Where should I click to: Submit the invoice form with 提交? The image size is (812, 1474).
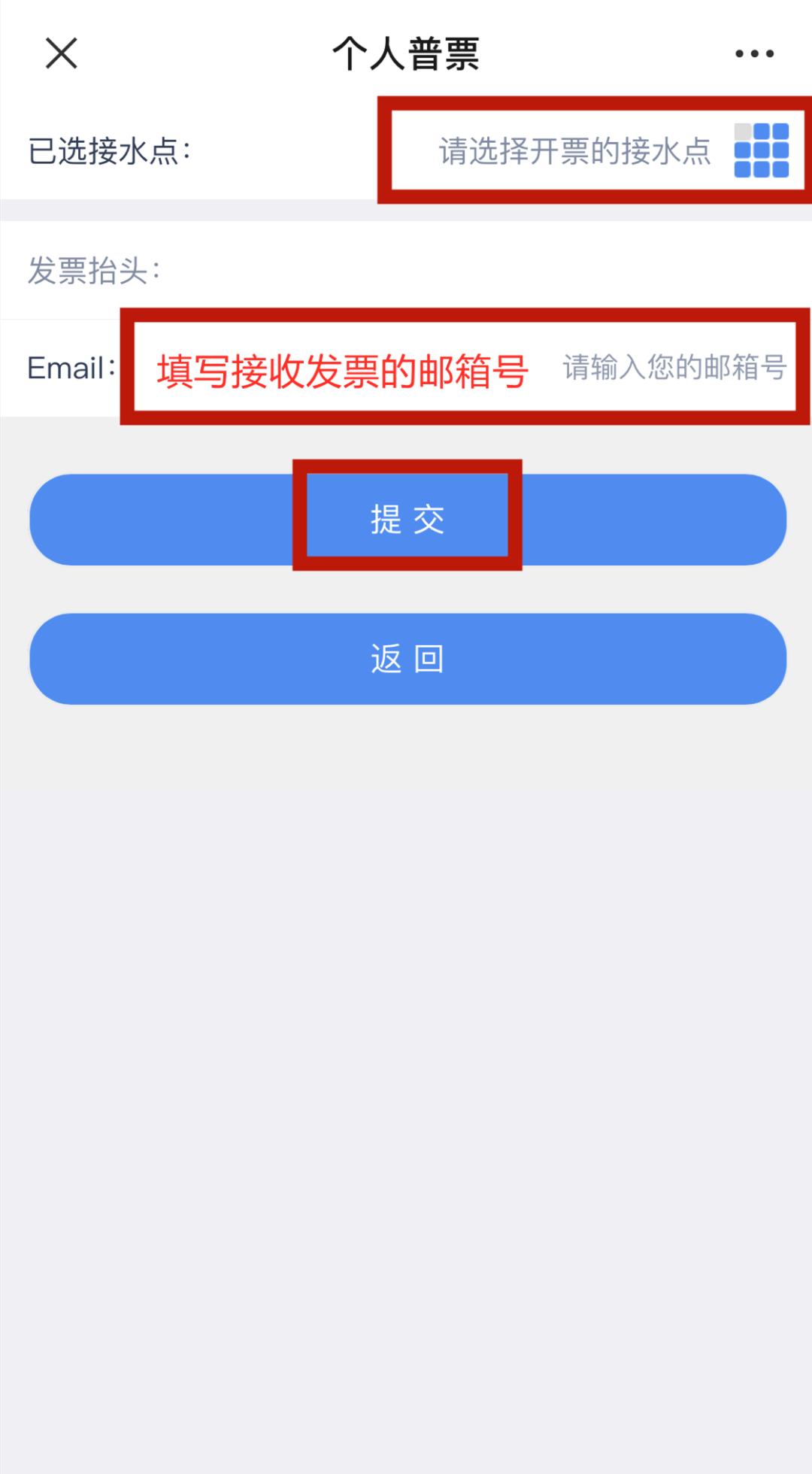(408, 520)
